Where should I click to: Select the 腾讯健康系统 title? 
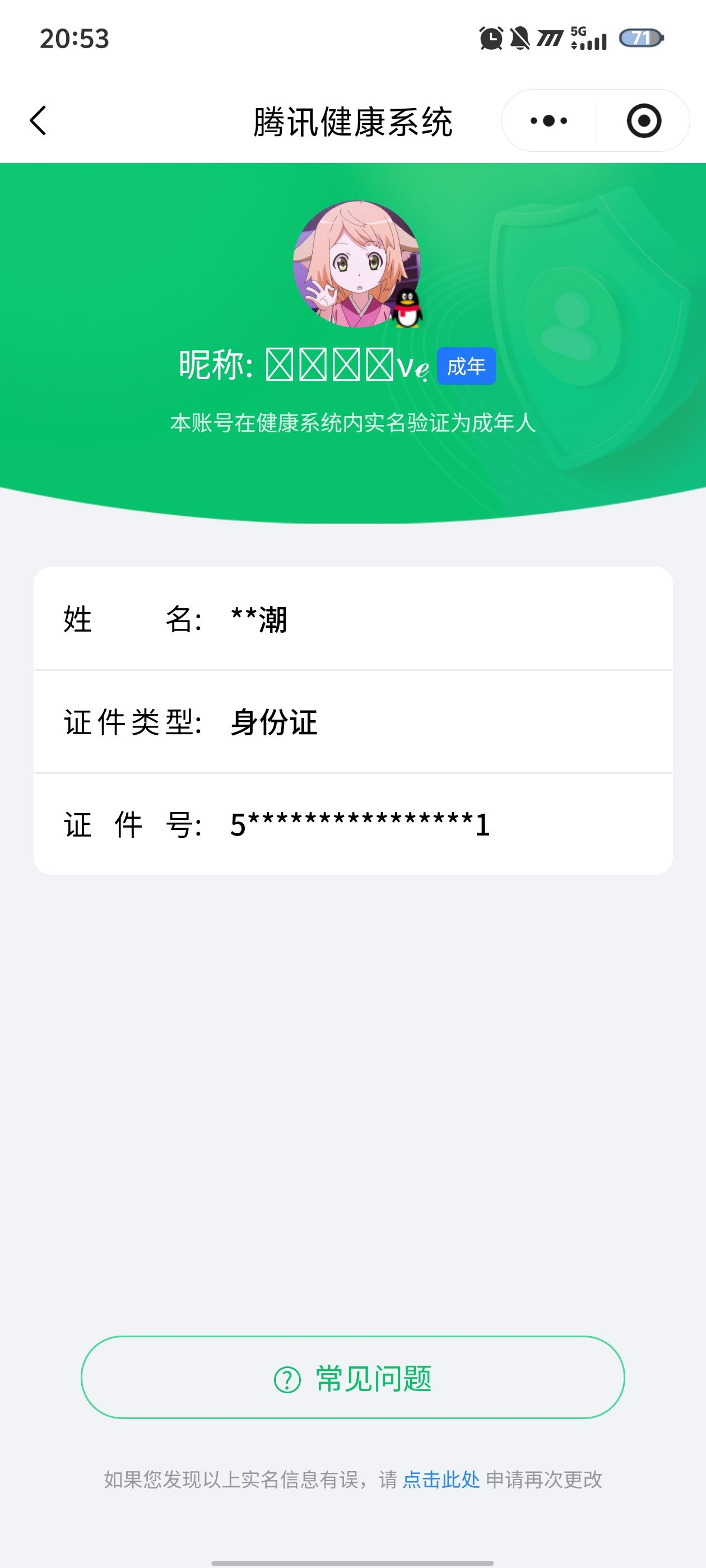(354, 120)
